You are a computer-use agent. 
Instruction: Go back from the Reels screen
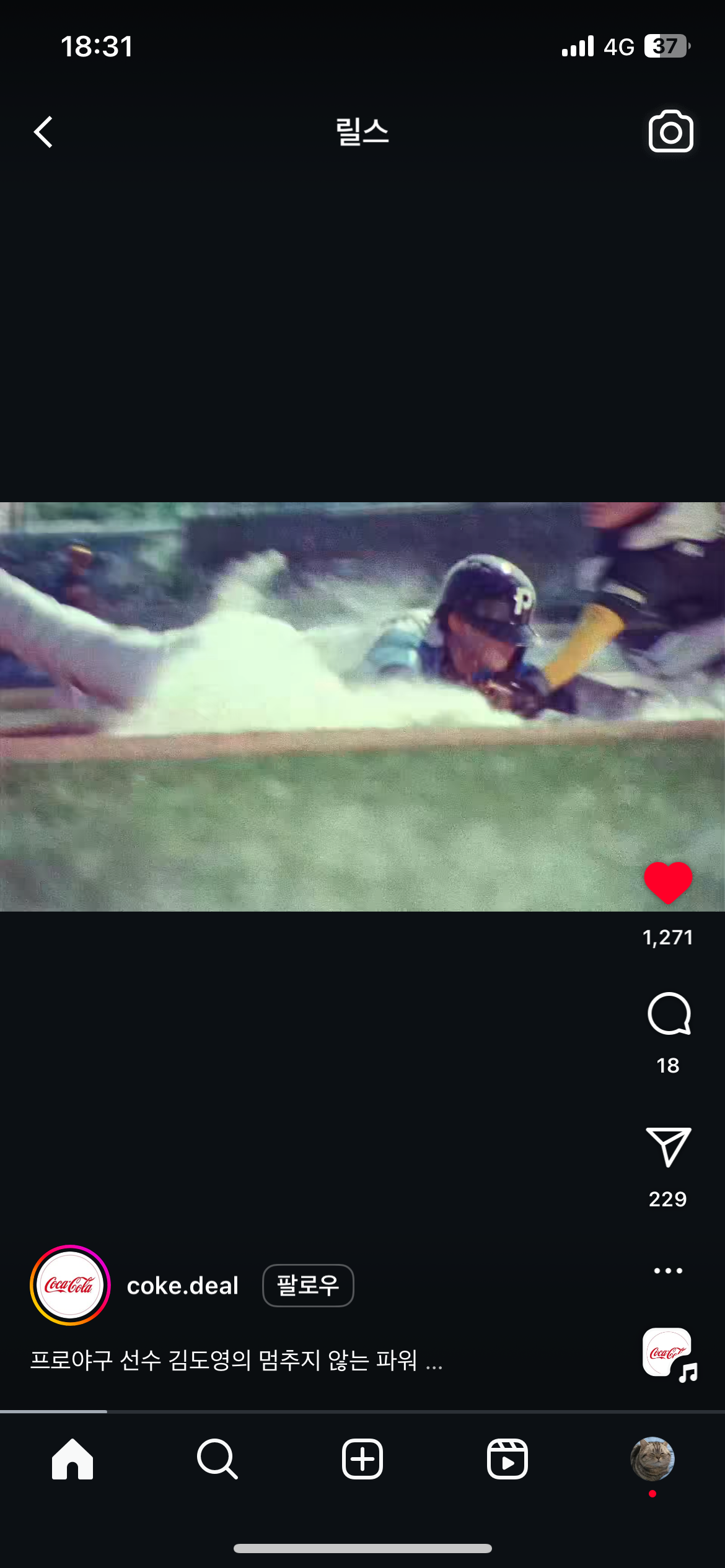43,132
